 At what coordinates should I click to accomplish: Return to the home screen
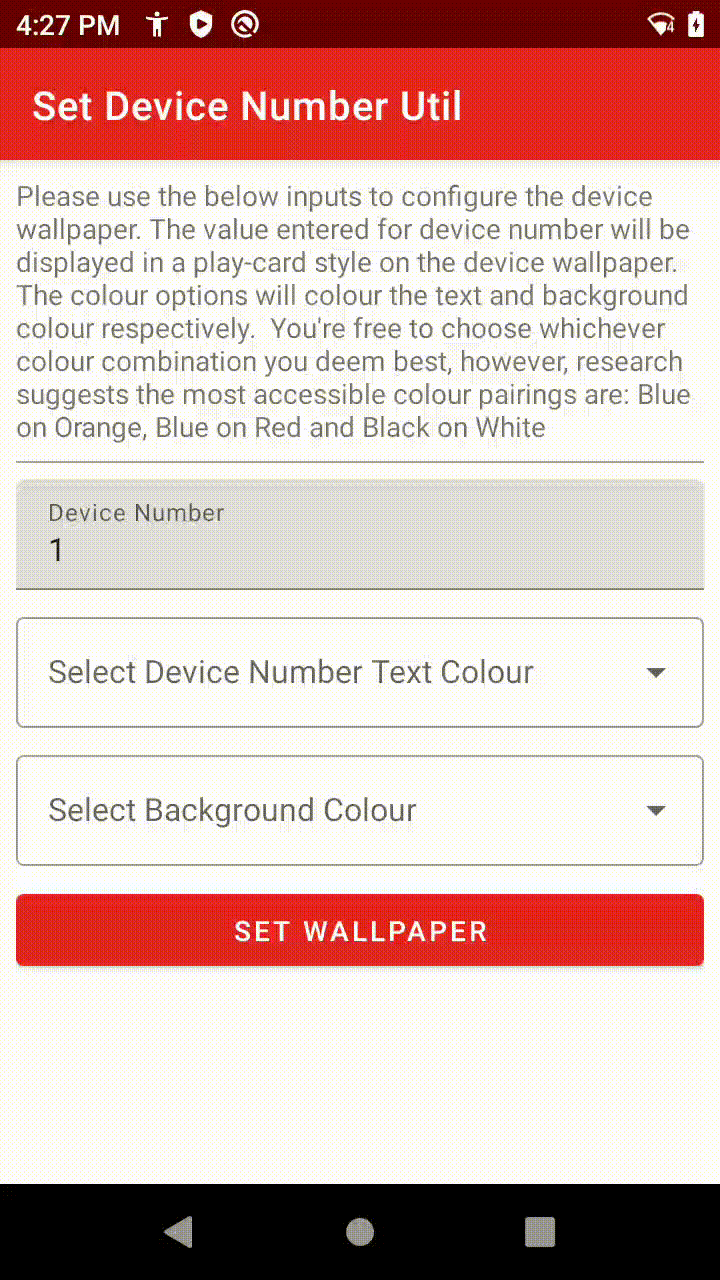(x=360, y=1232)
